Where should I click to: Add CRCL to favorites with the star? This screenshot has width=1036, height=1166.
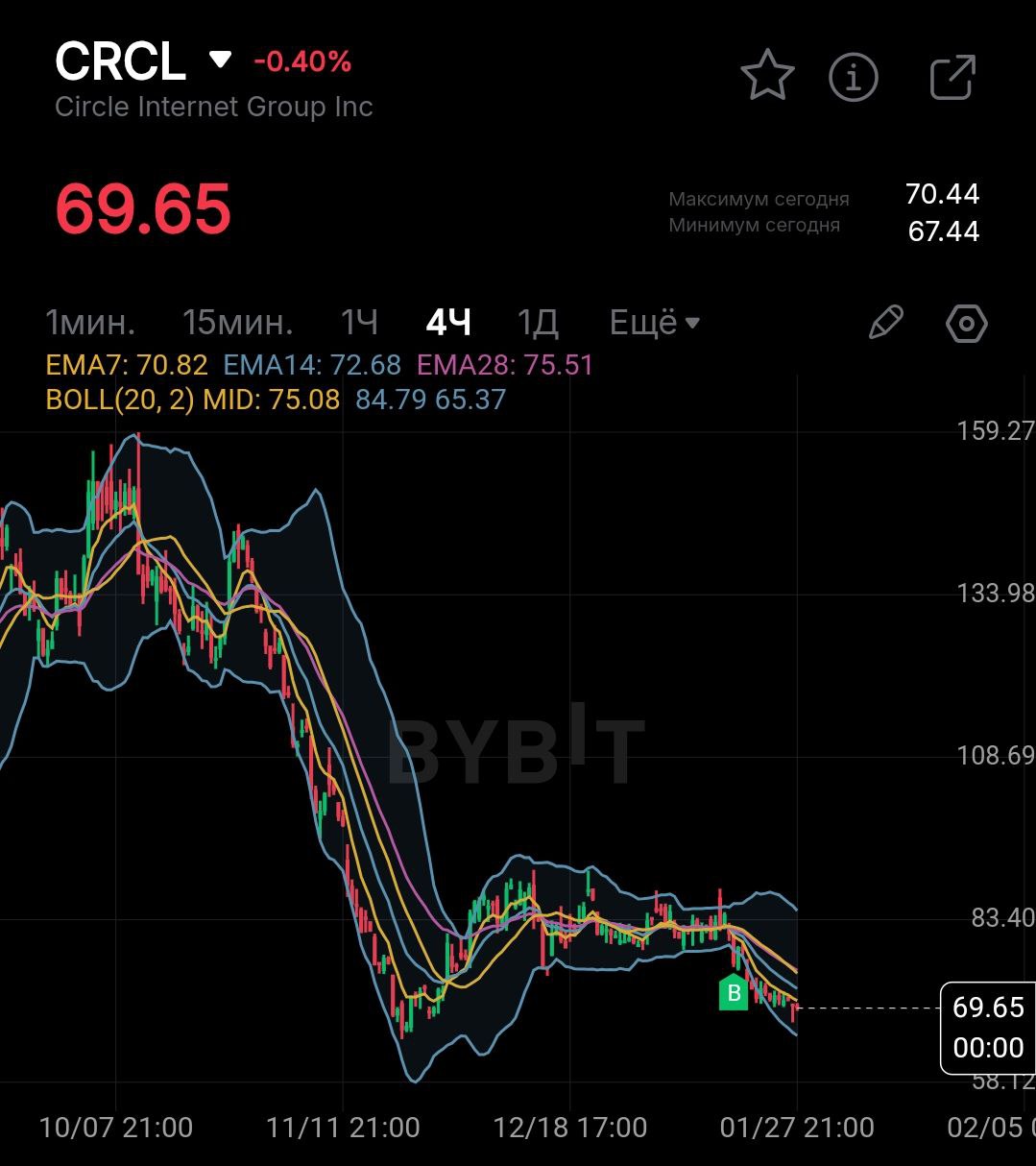pos(767,77)
